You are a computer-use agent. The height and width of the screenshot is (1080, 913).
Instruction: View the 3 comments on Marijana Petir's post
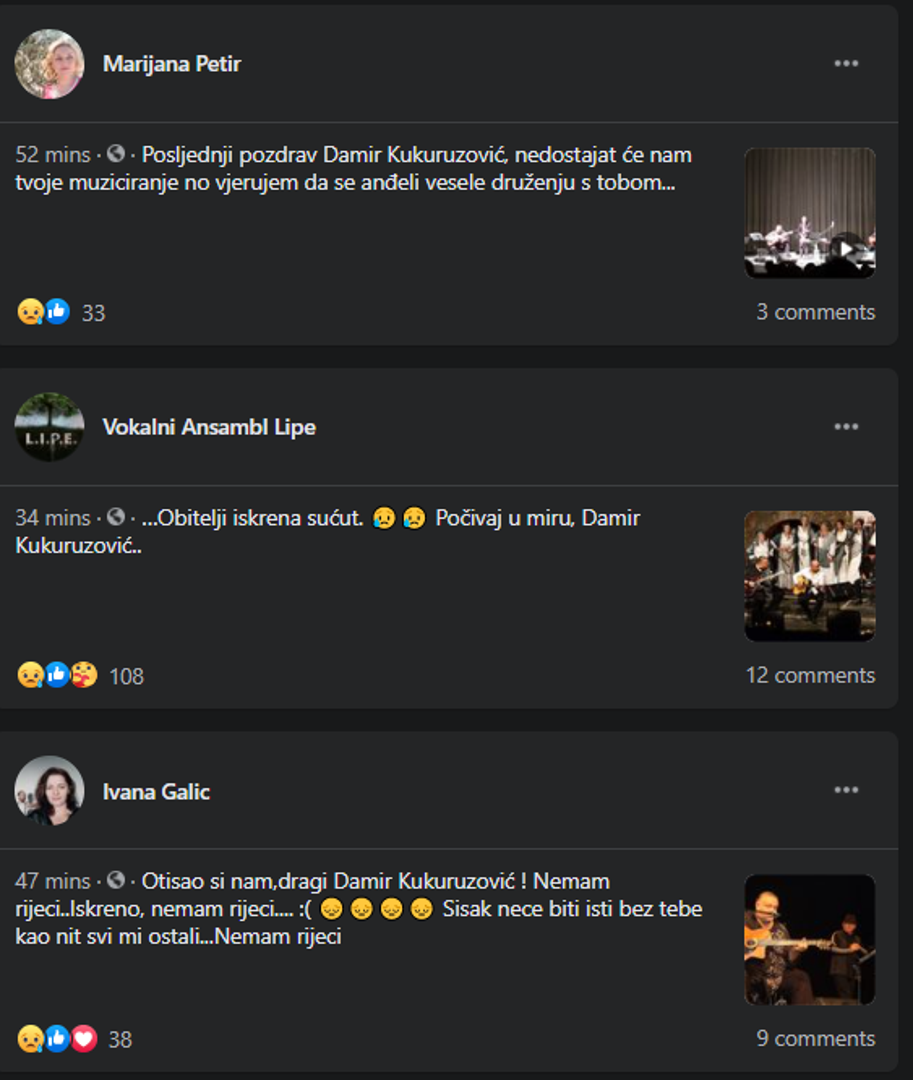[x=815, y=312]
